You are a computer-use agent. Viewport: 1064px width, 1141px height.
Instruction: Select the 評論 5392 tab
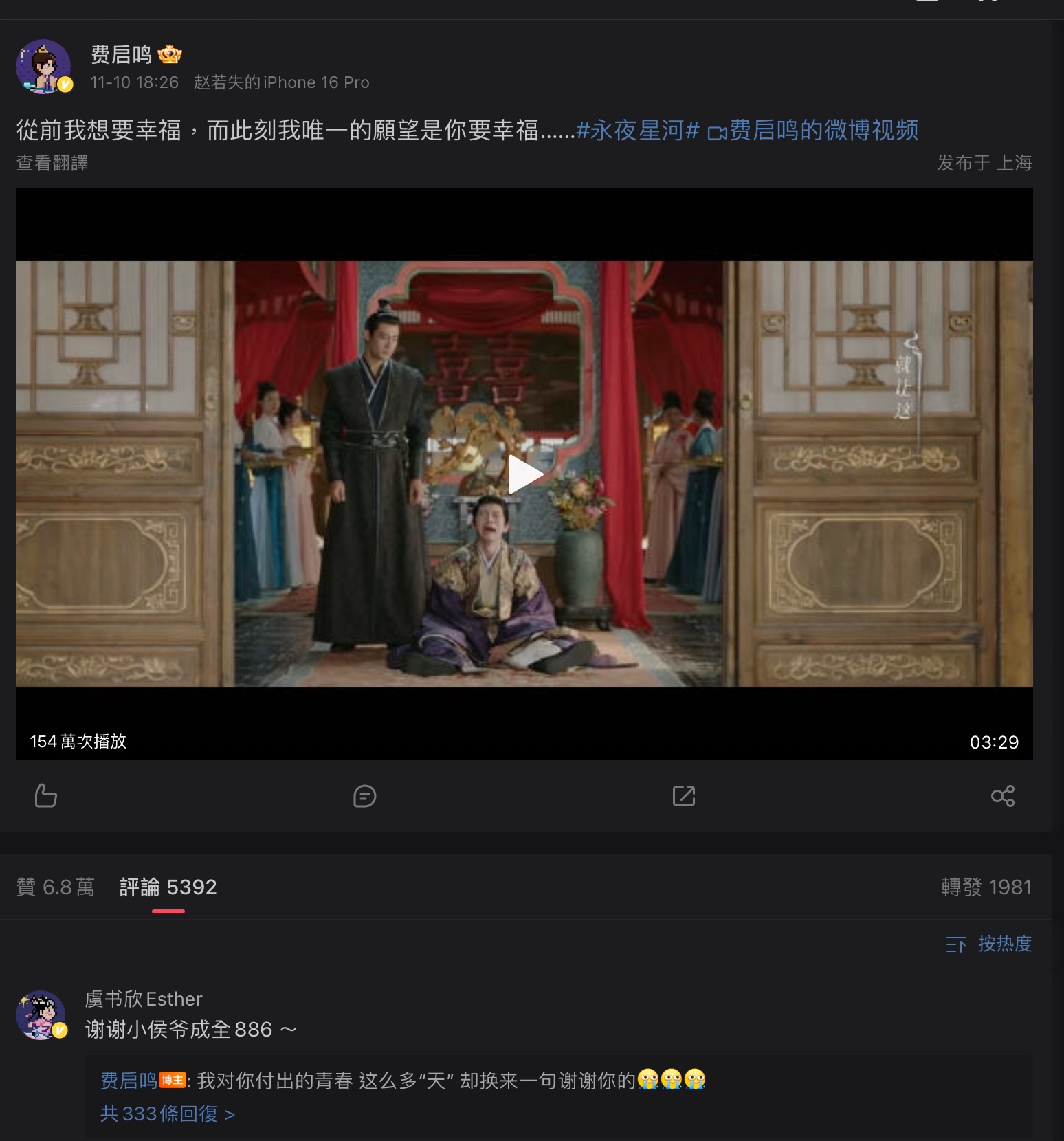click(168, 887)
